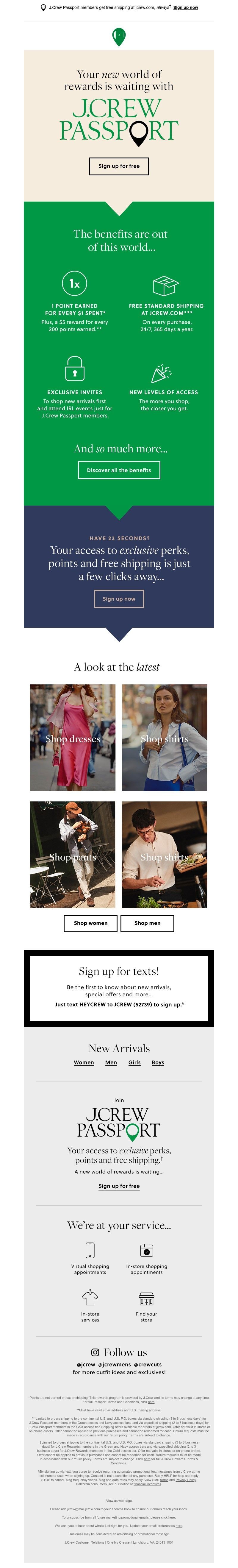The height and width of the screenshot is (1568, 238).
Task: Open Discover all the benefits
Action: (x=119, y=470)
